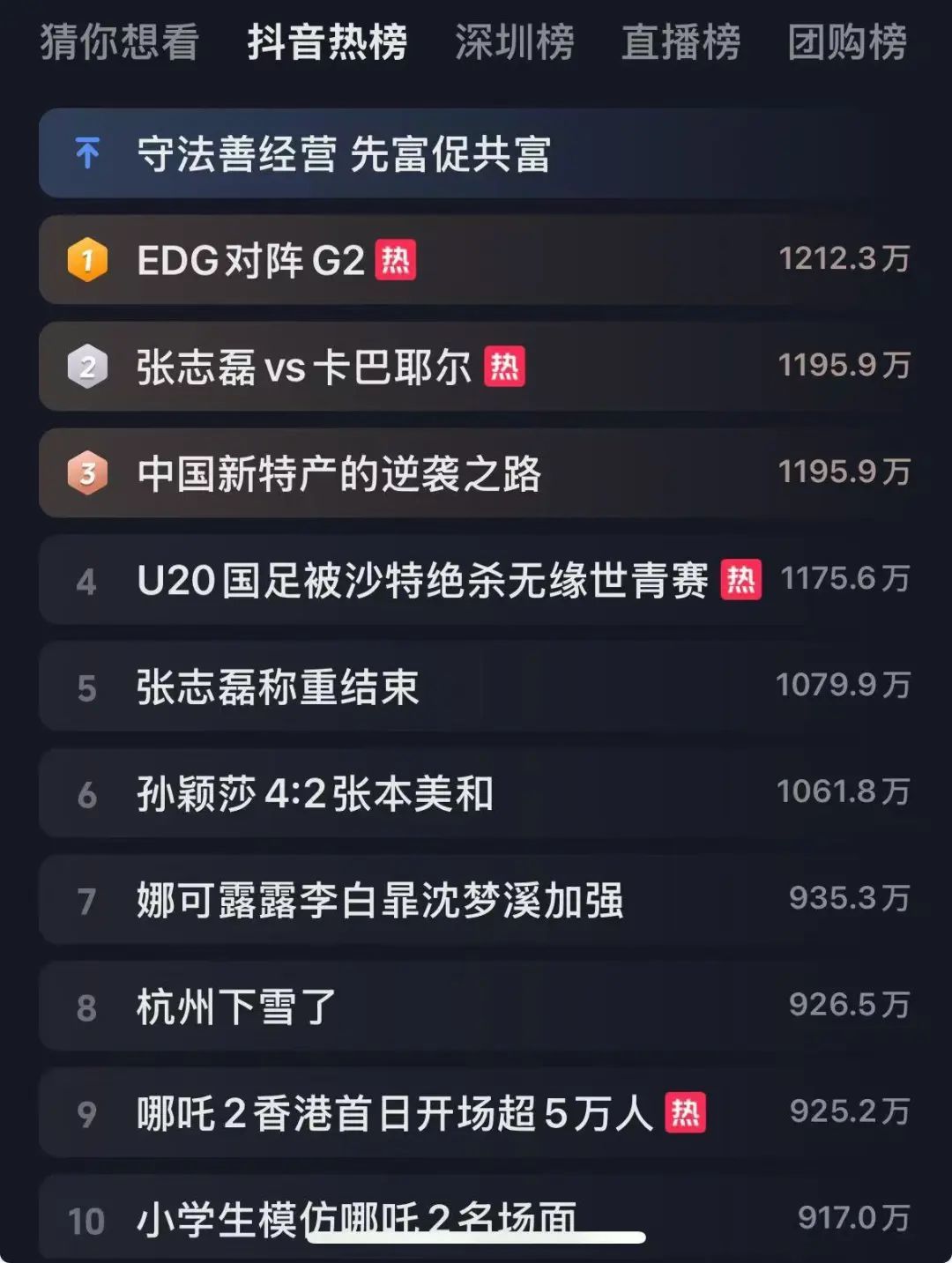Check the topic 杭州下雪了

tap(236, 1007)
